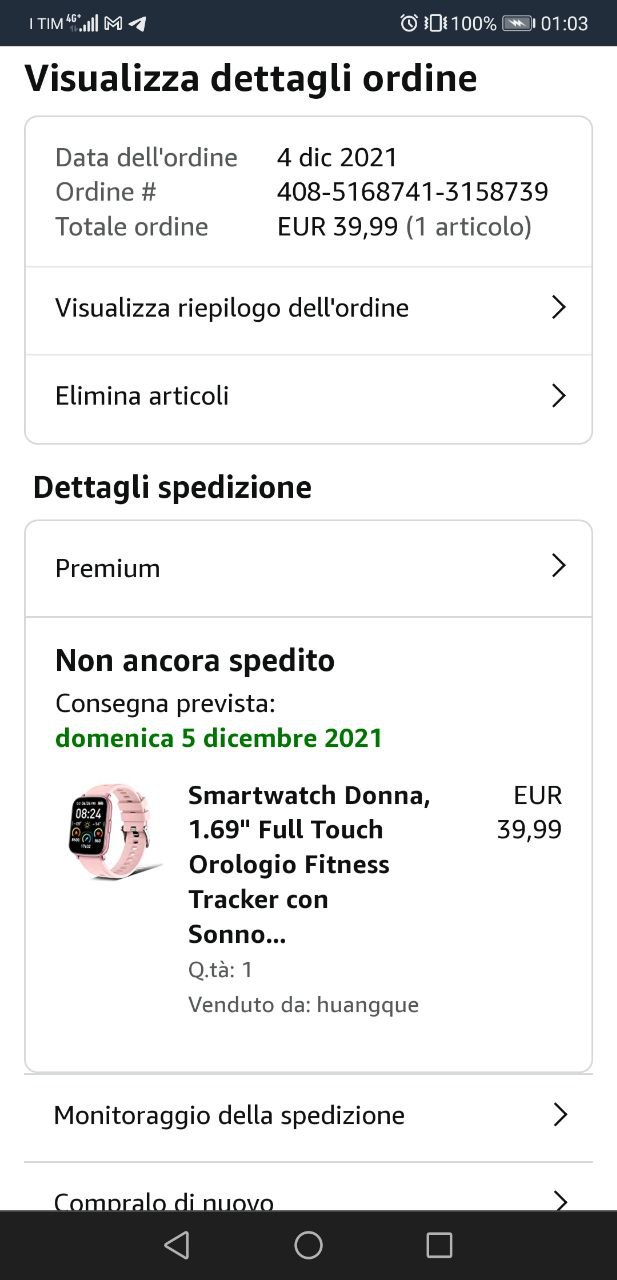The image size is (617, 1280).
Task: Tap Compralo di nuovo
Action: tap(308, 1199)
